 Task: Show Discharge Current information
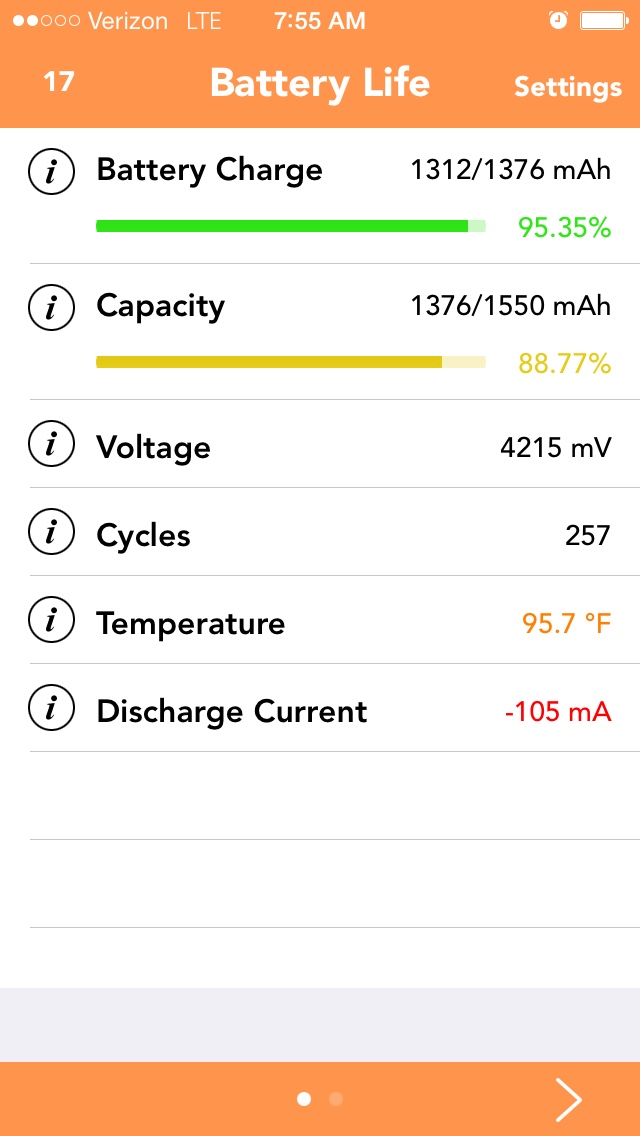coord(52,710)
